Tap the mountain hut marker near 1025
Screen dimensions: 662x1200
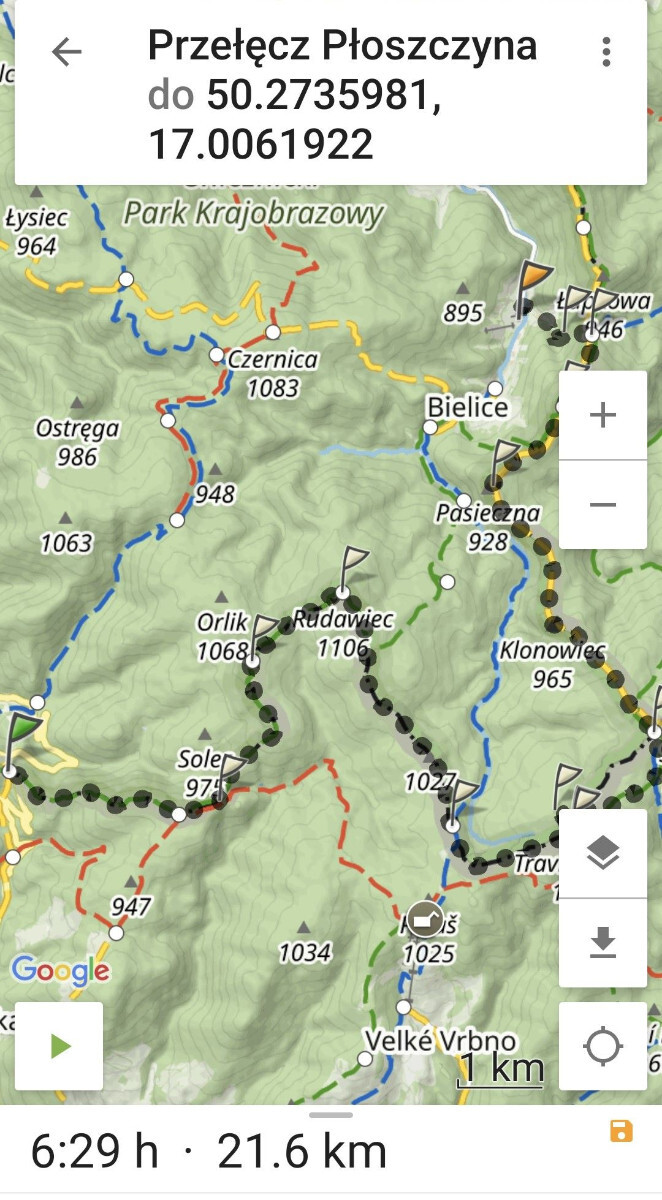coord(424,918)
